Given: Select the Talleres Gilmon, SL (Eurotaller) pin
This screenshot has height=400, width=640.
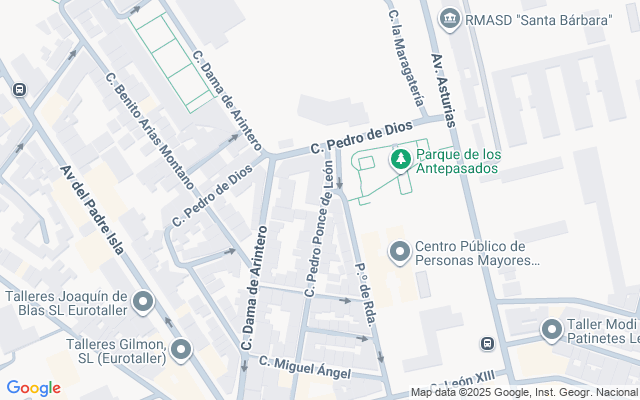Looking at the screenshot, I should [x=181, y=351].
